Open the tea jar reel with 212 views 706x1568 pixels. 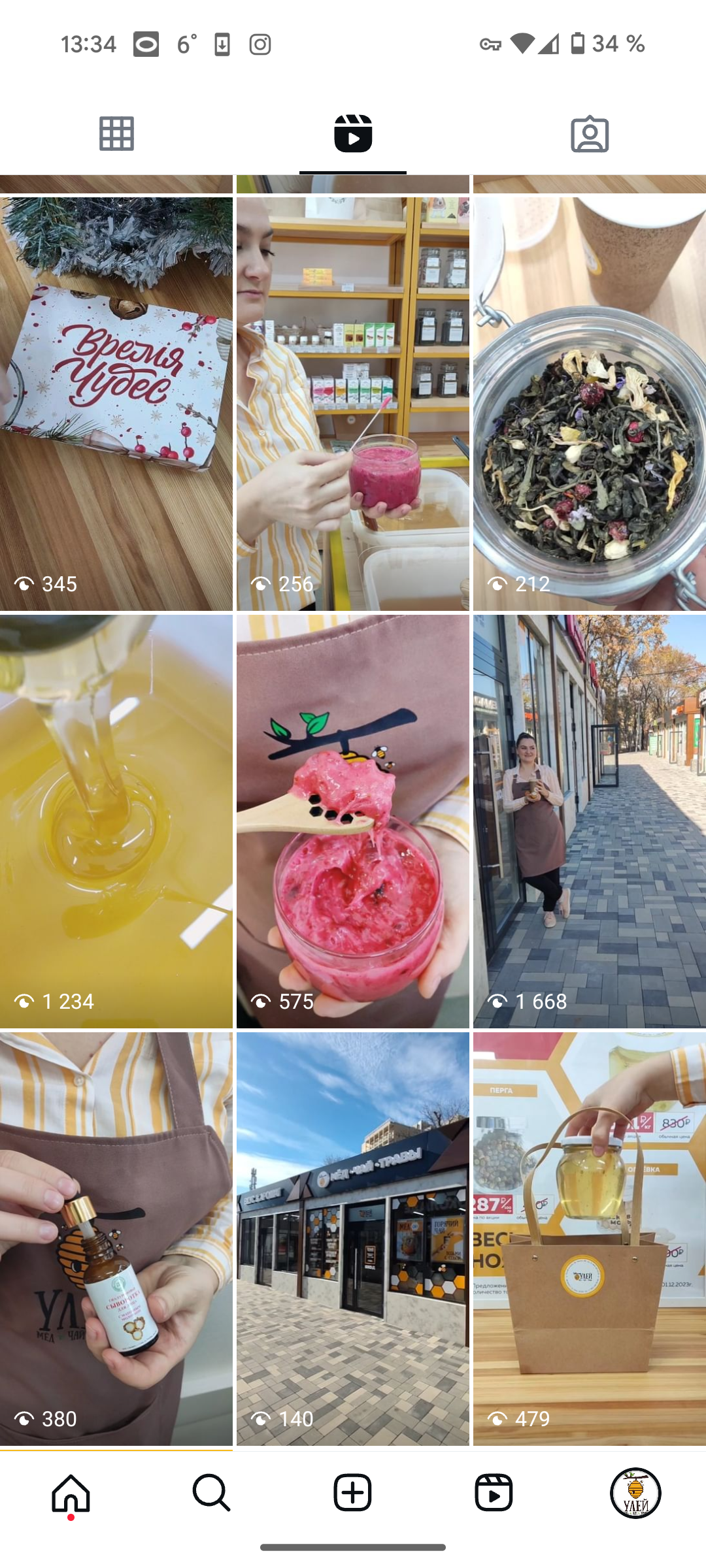coord(590,404)
